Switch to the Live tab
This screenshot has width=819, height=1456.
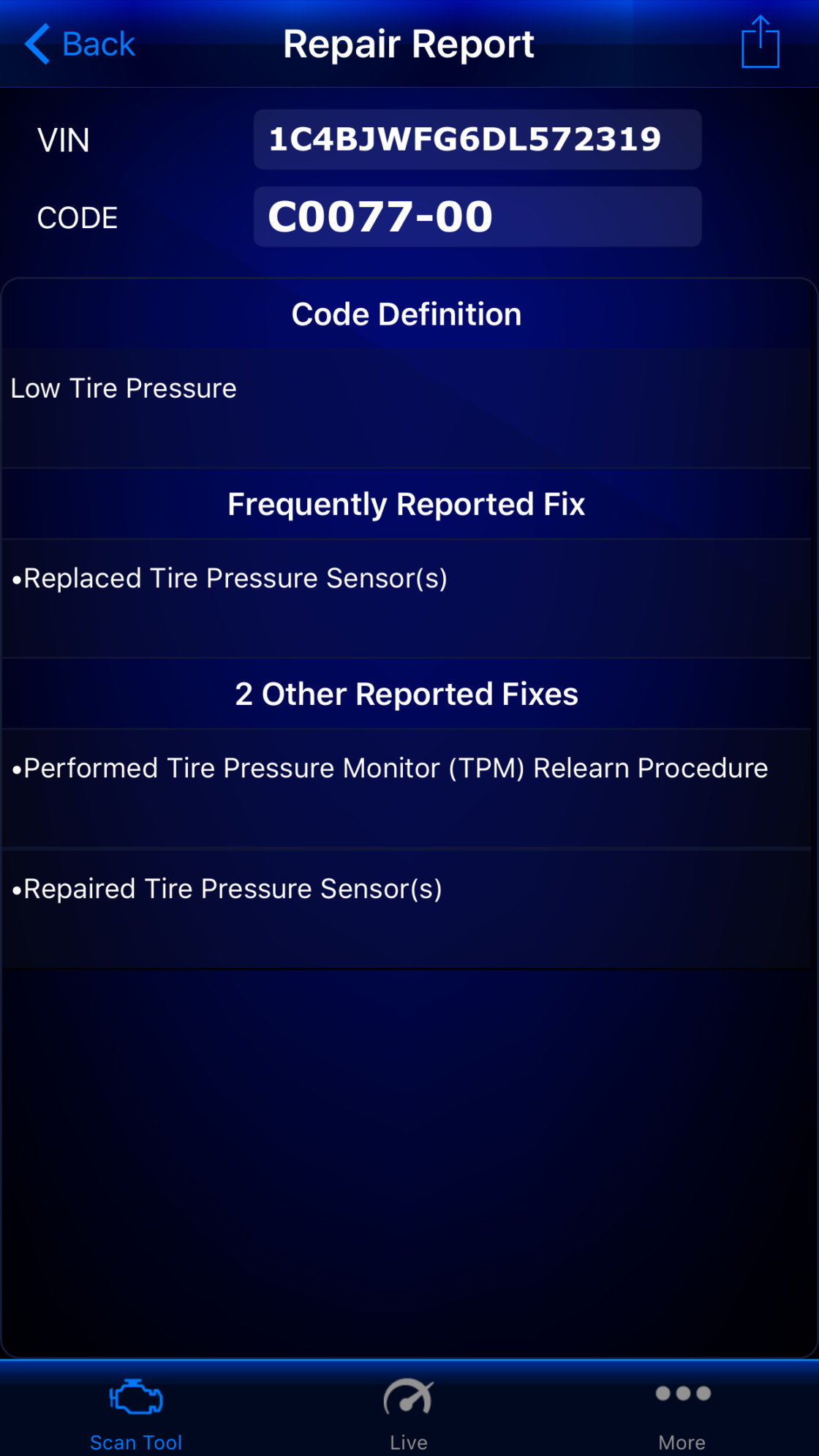pos(409,1413)
